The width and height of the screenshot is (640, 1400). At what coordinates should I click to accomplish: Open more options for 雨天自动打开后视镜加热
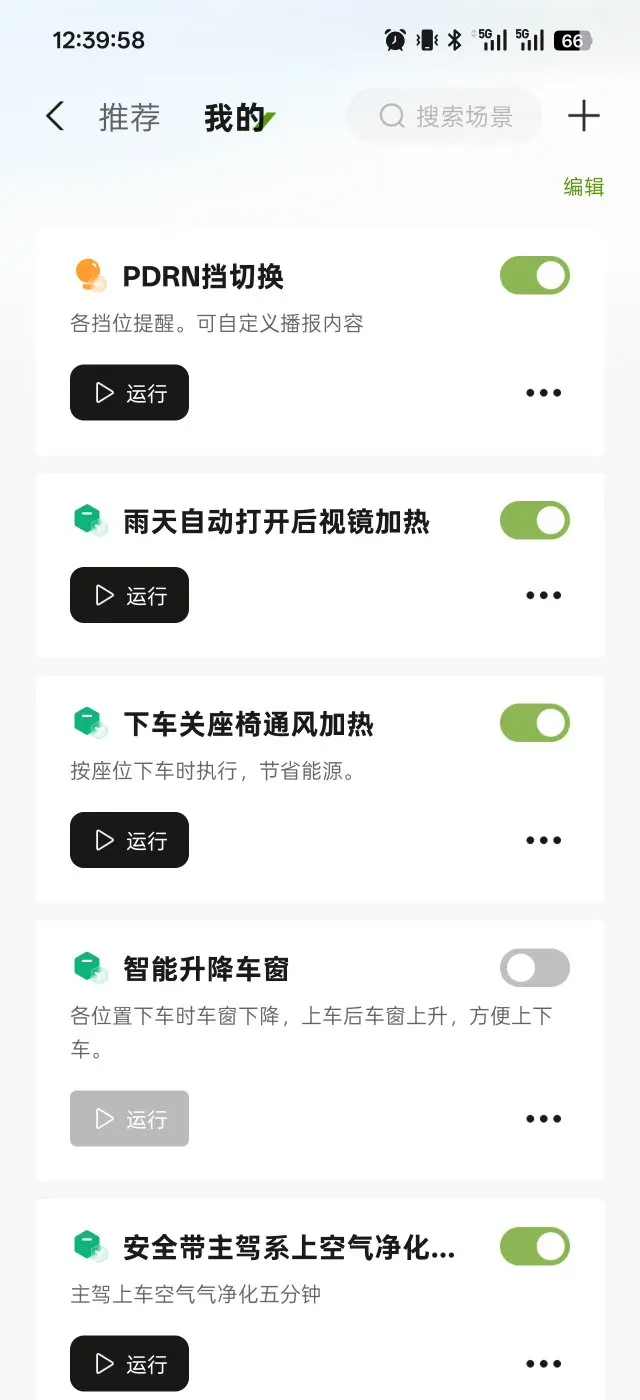[x=543, y=595]
